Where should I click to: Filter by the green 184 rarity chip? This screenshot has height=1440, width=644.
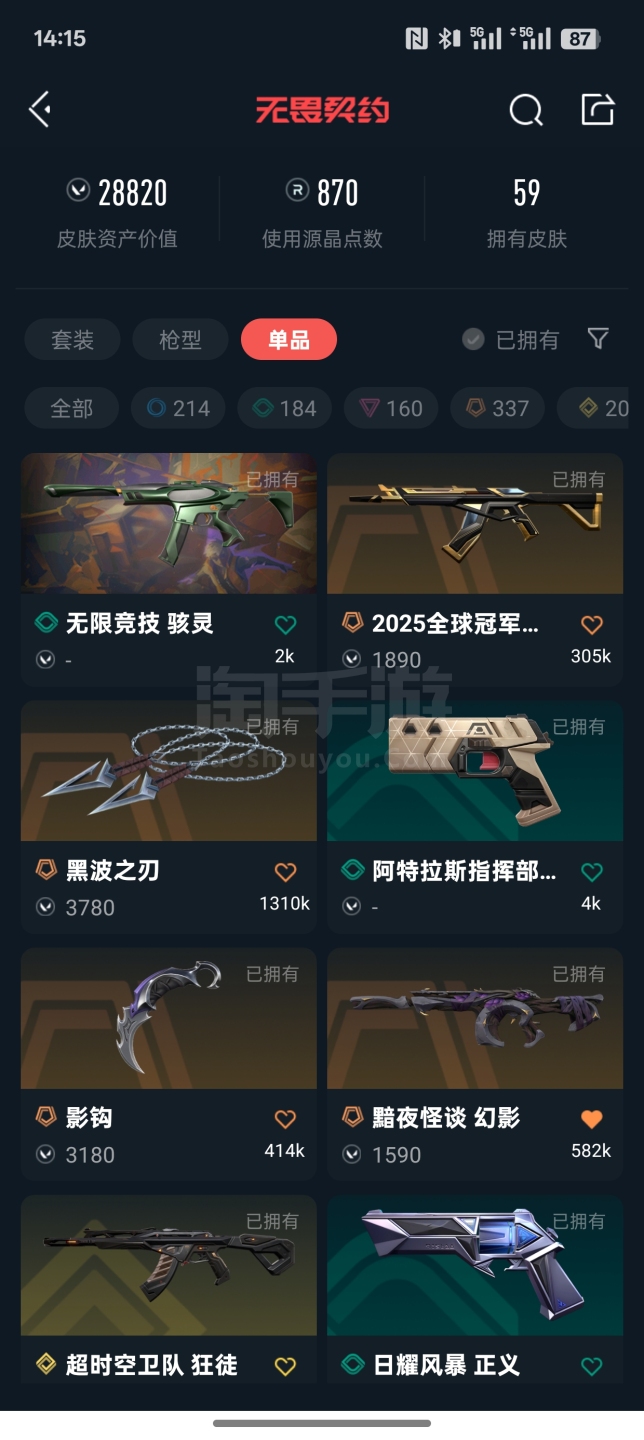click(x=284, y=408)
